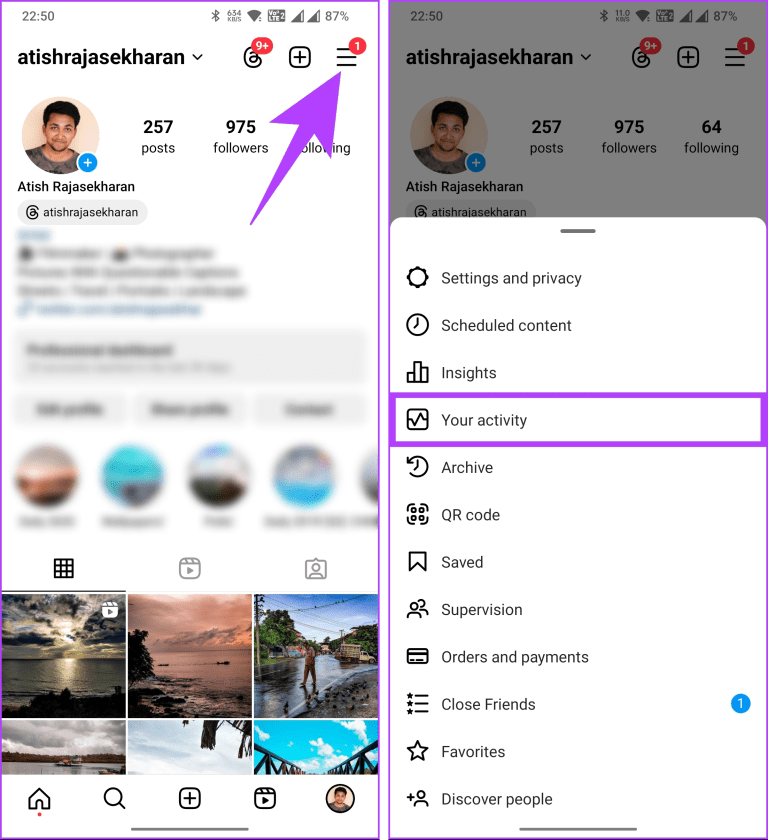768x840 pixels.
Task: Tap the create new post plus icon
Action: coord(299,57)
